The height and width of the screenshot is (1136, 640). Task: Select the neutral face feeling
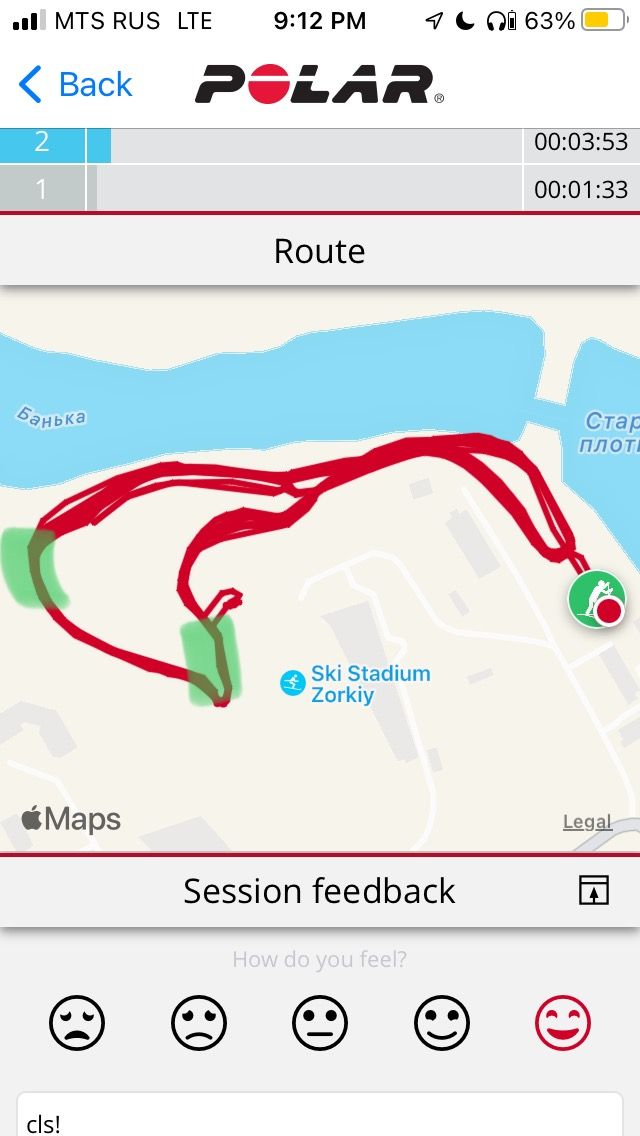point(320,1023)
